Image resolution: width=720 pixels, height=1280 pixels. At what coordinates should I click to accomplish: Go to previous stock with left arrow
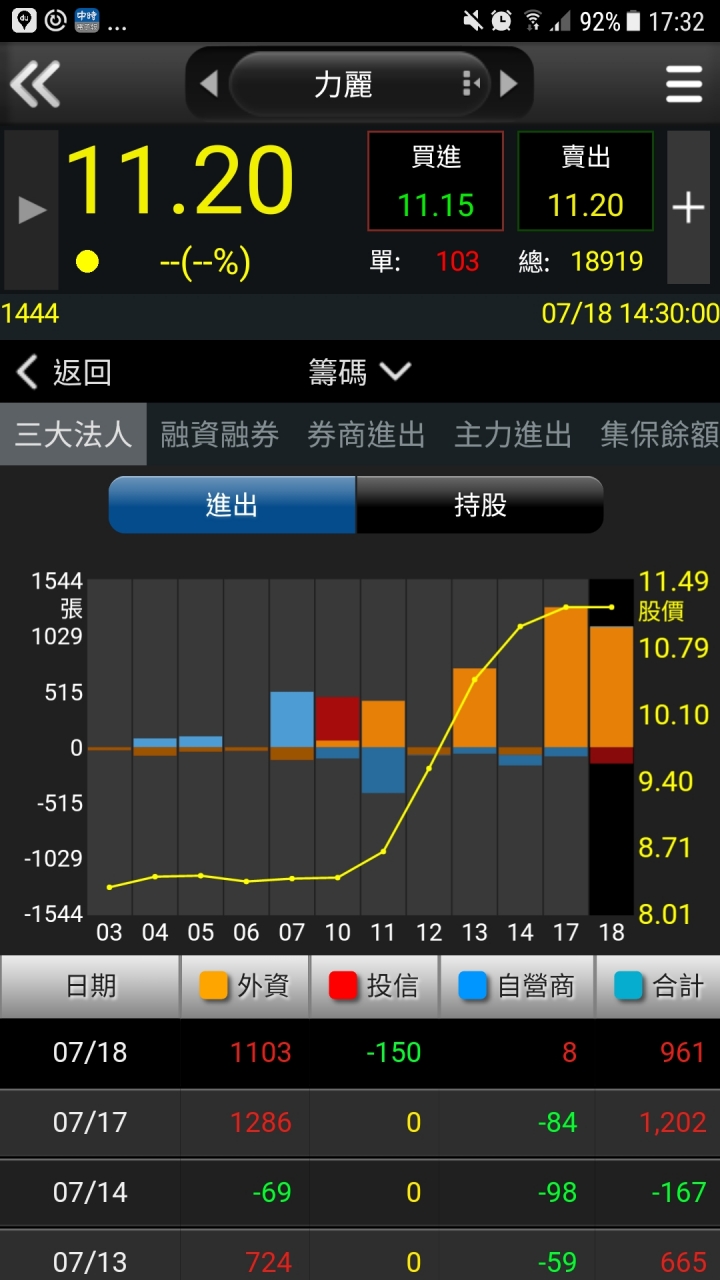point(209,84)
